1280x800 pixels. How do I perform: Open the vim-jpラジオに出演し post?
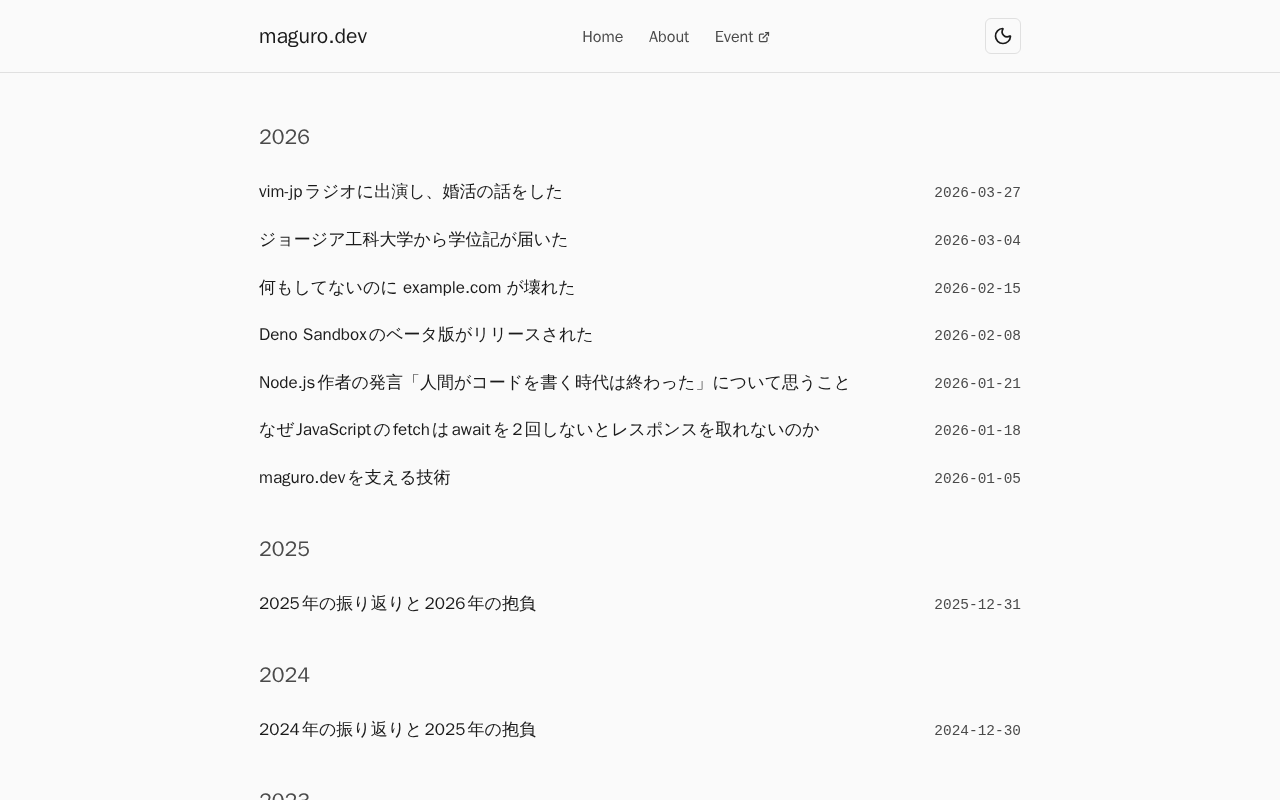[410, 192]
